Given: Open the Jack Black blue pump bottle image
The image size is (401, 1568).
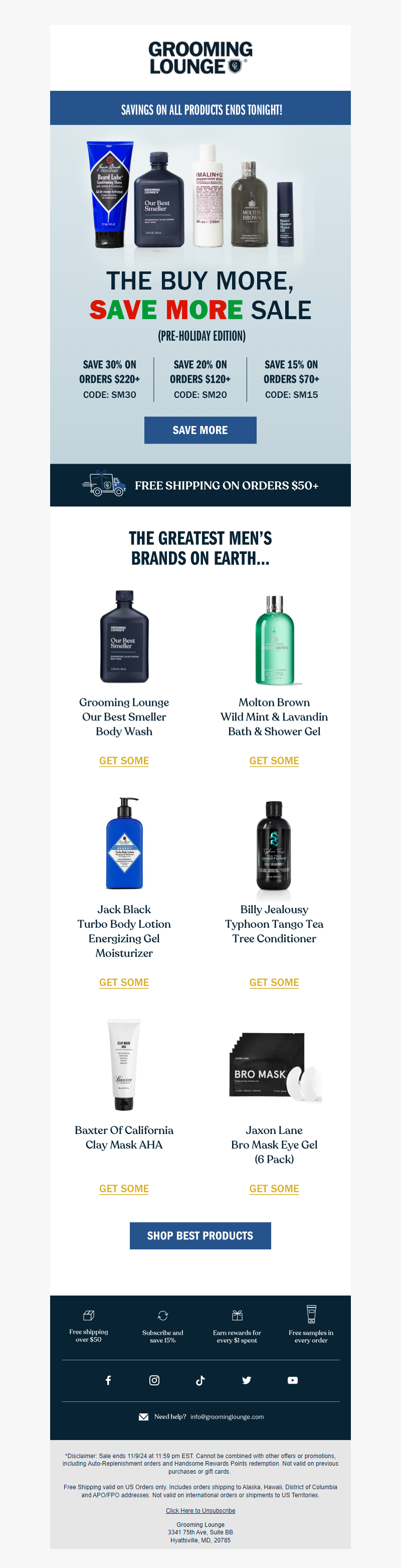Looking at the screenshot, I should (124, 843).
